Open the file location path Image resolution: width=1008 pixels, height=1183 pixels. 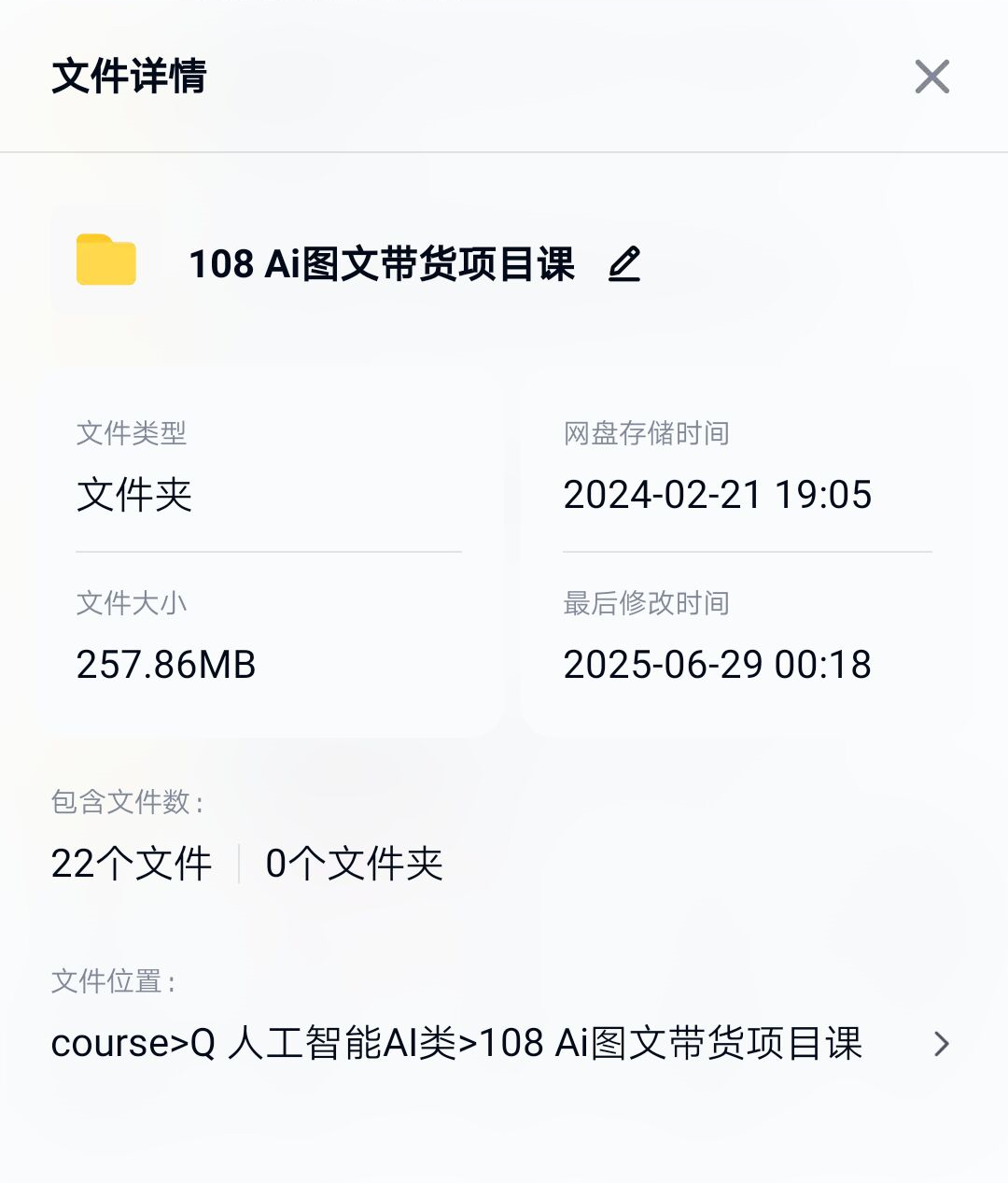[941, 1044]
